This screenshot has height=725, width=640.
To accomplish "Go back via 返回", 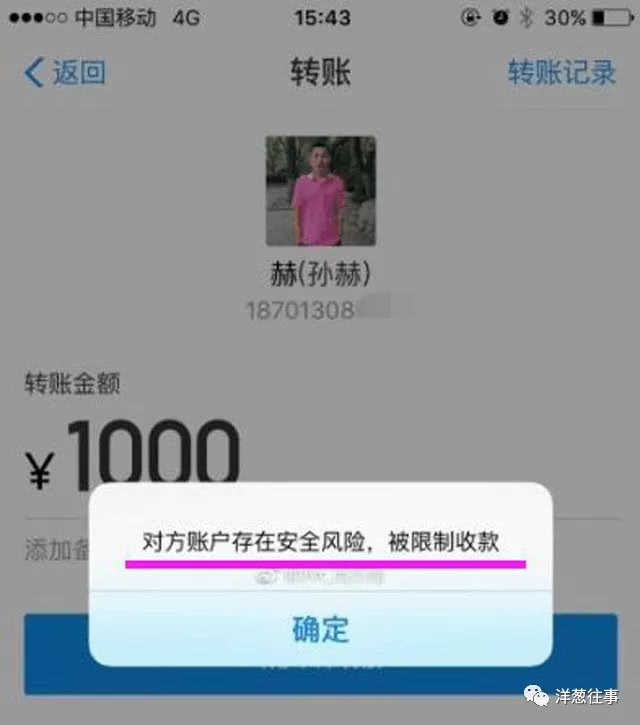I will point(65,73).
